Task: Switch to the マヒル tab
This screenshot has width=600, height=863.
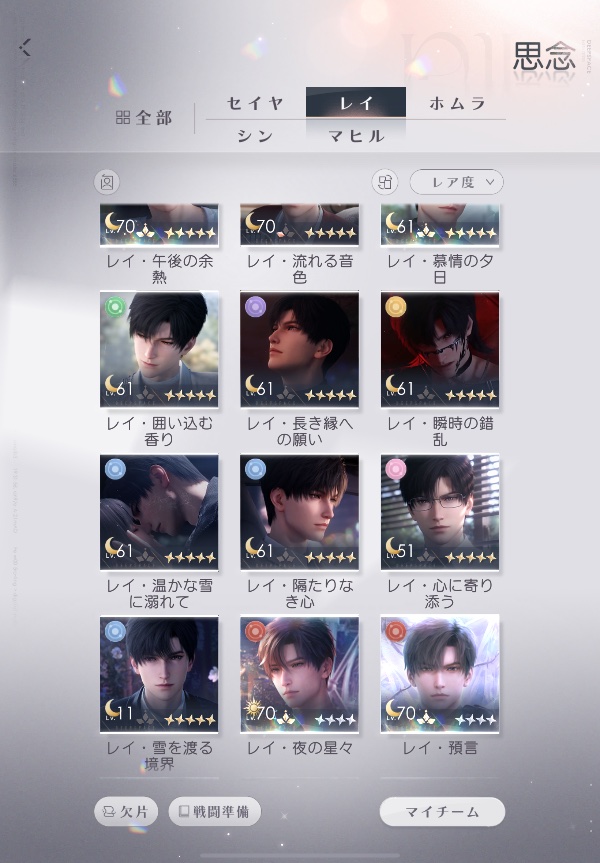Action: [356, 136]
